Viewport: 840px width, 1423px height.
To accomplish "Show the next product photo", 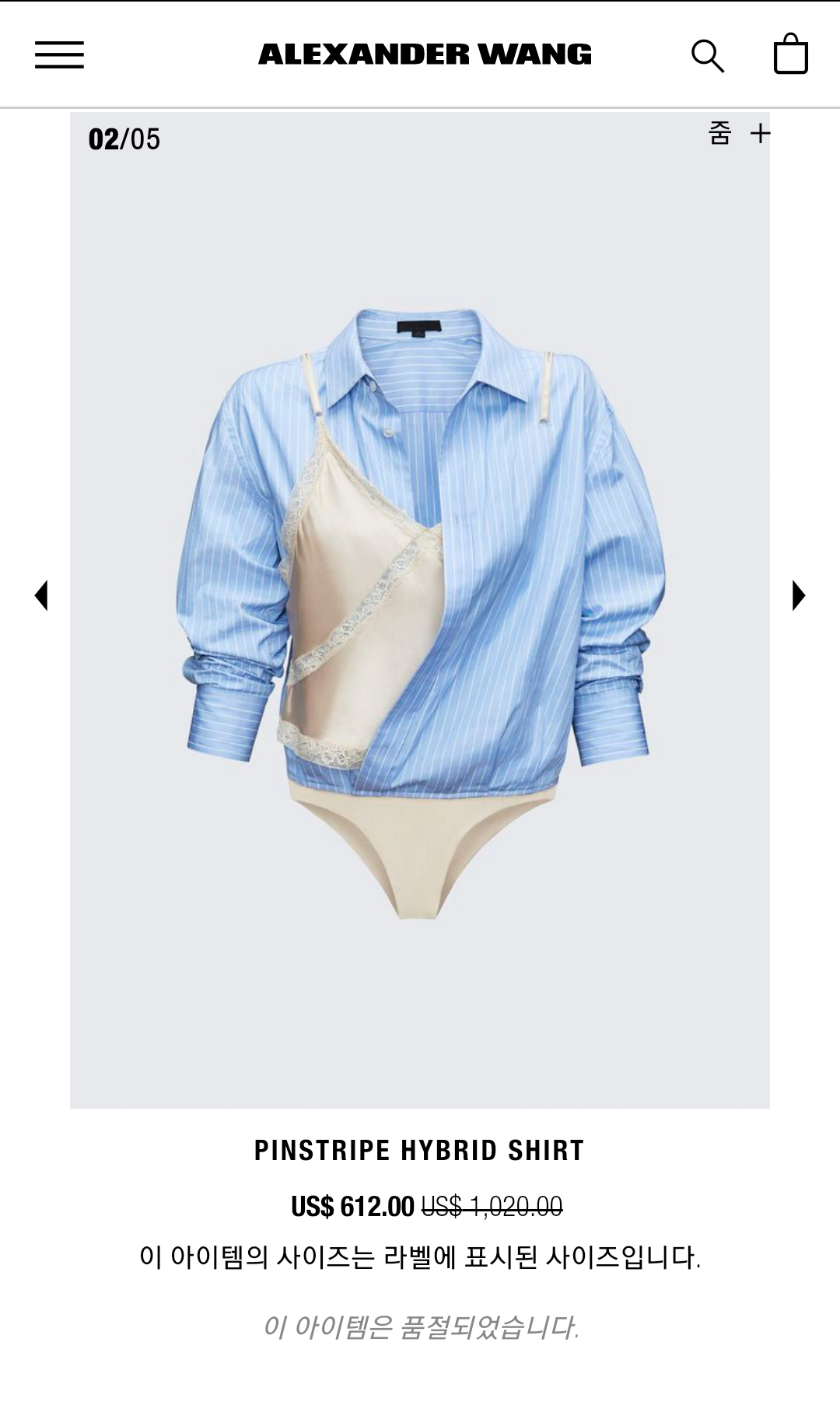I will tap(798, 595).
